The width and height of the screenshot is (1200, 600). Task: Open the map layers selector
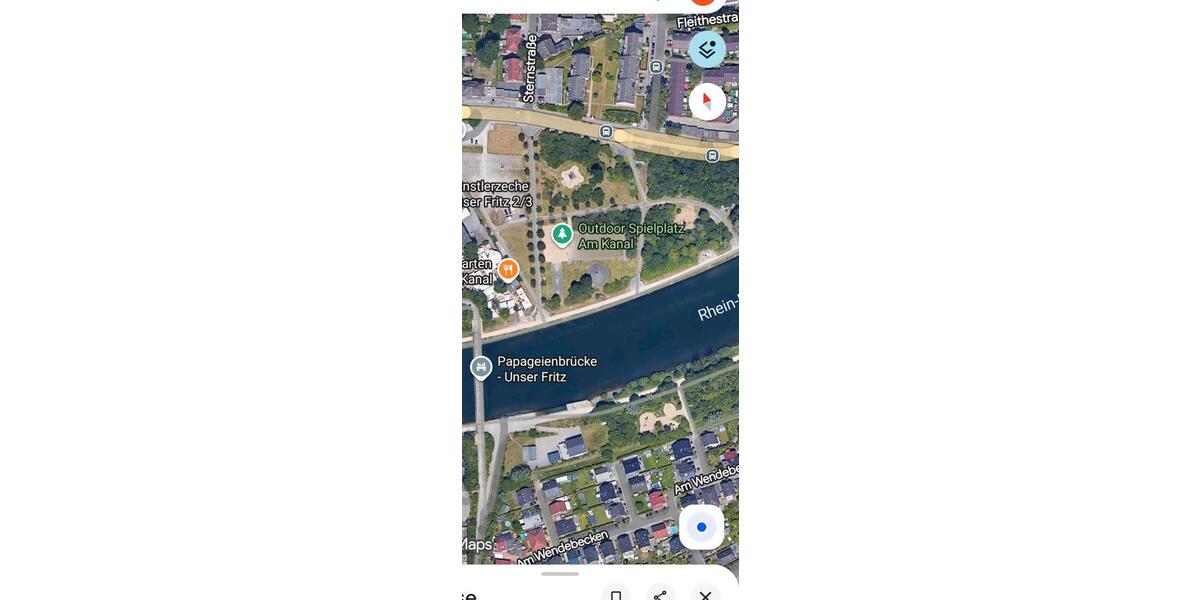click(707, 49)
